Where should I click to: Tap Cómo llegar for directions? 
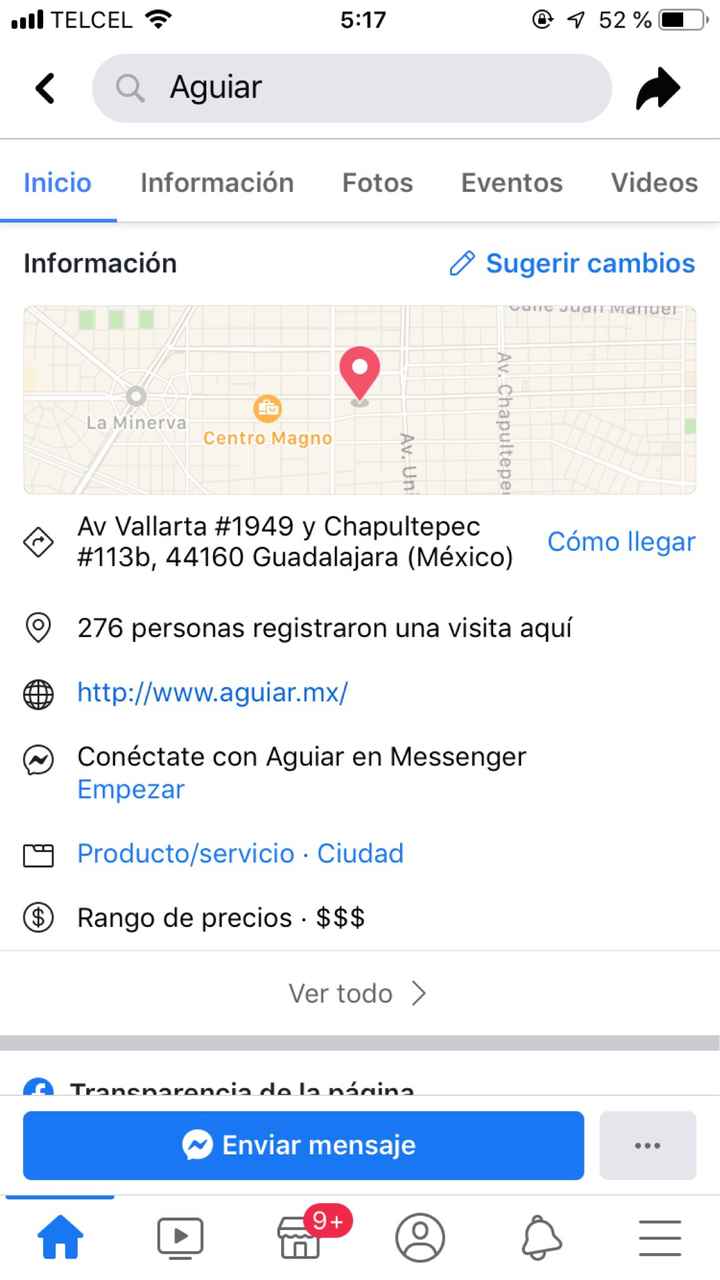pyautogui.click(x=621, y=542)
